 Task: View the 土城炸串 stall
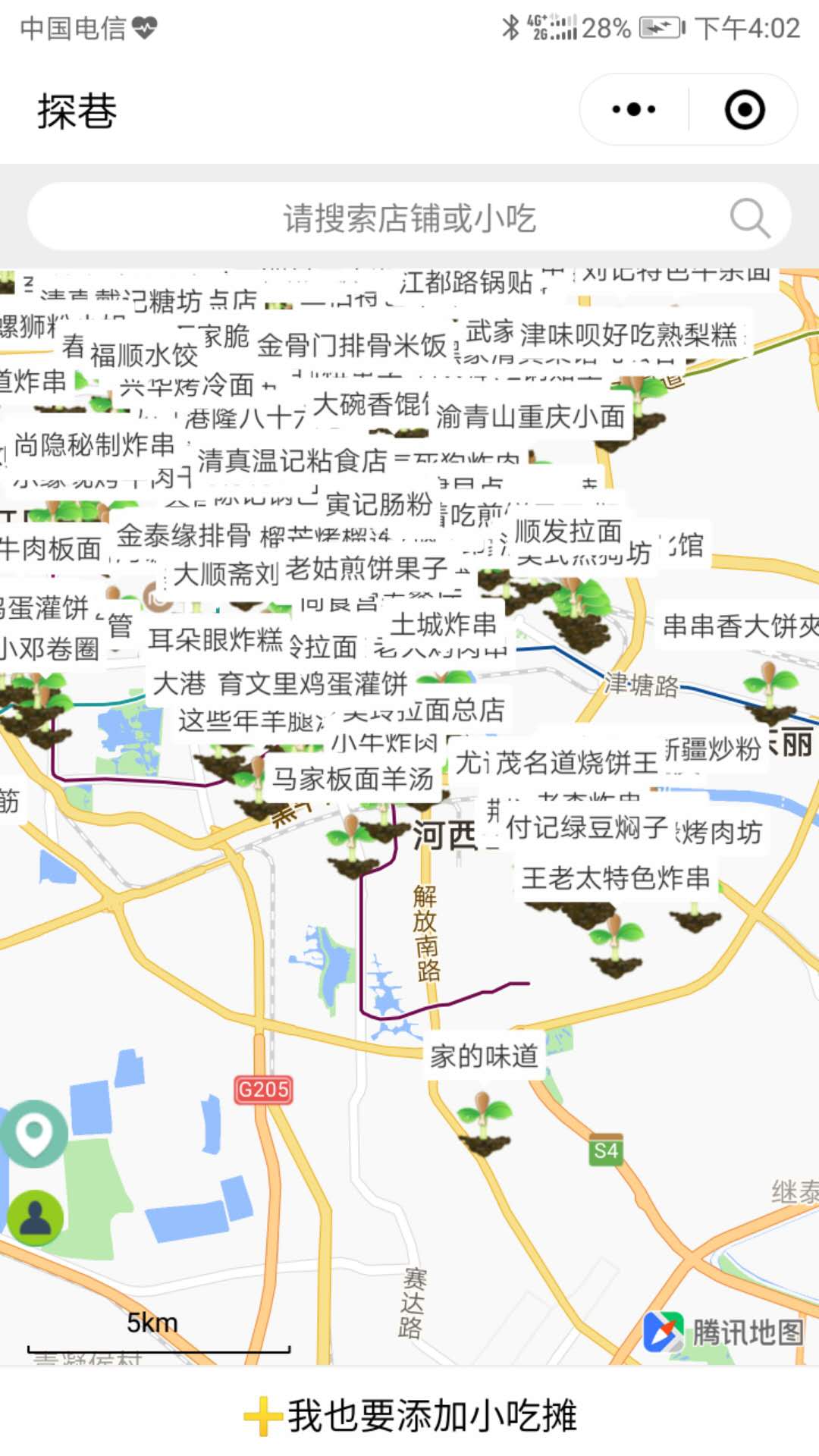coord(443,625)
